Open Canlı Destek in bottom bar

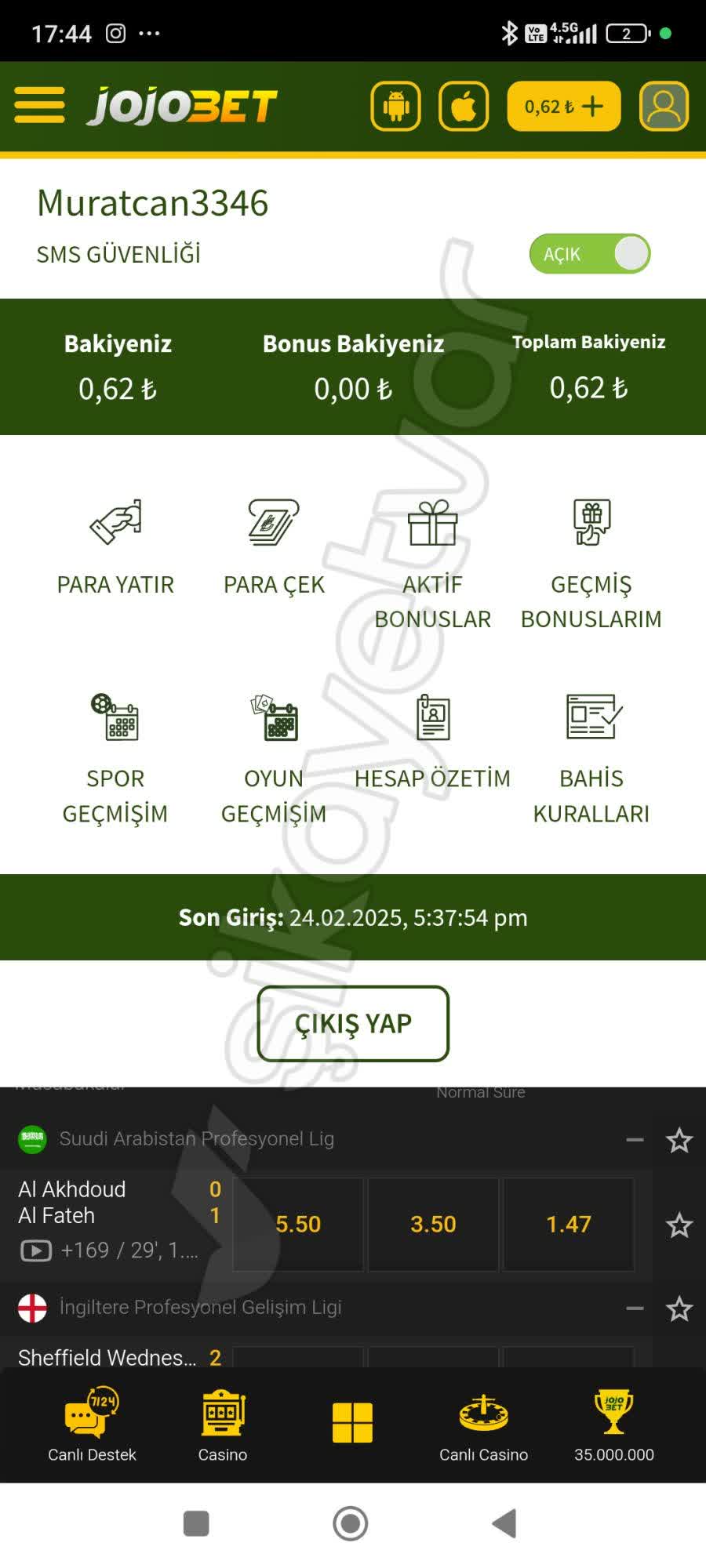pos(92,1427)
